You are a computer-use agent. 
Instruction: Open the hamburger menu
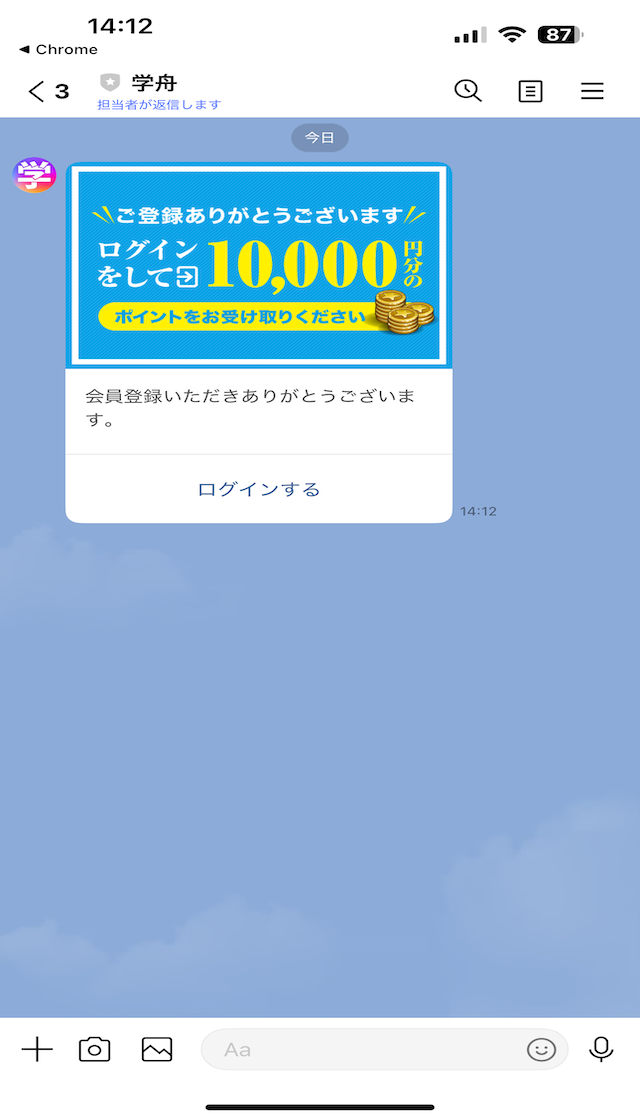[x=592, y=92]
